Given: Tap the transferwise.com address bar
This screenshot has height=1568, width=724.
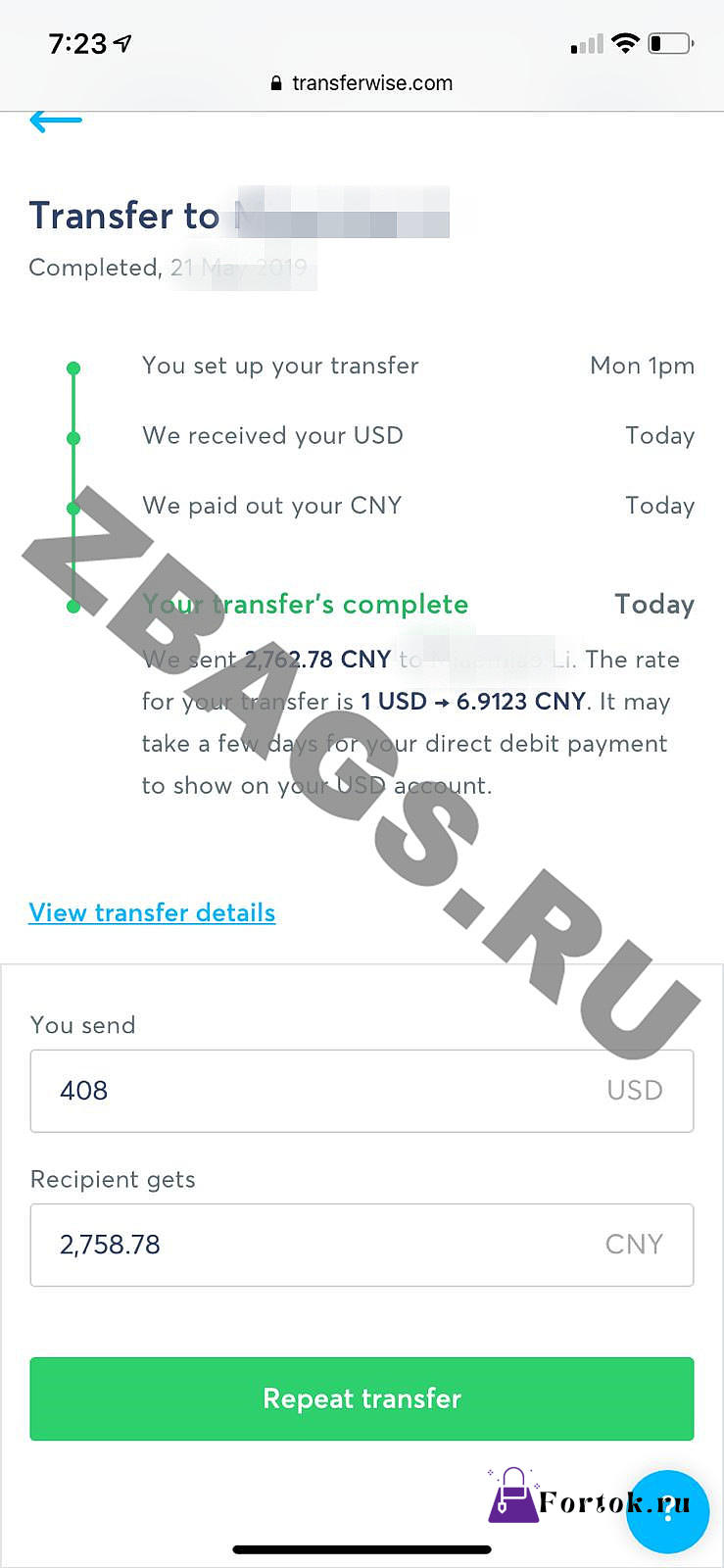Looking at the screenshot, I should pyautogui.click(x=362, y=83).
